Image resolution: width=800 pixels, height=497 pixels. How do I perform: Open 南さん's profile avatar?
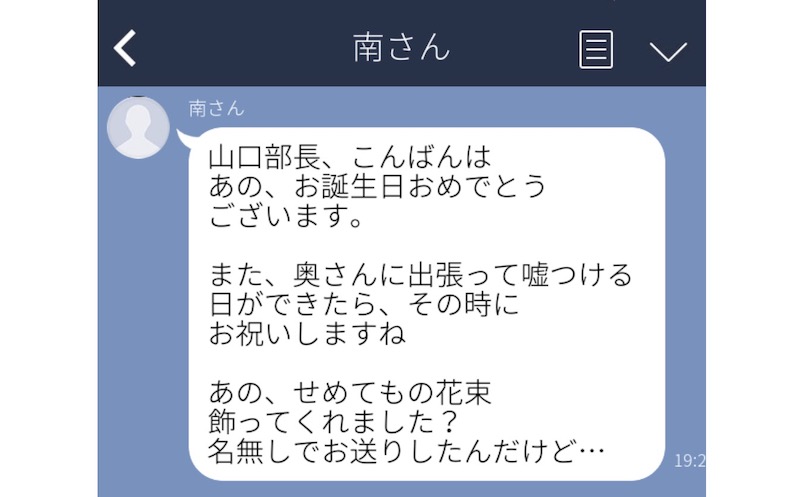click(x=138, y=128)
